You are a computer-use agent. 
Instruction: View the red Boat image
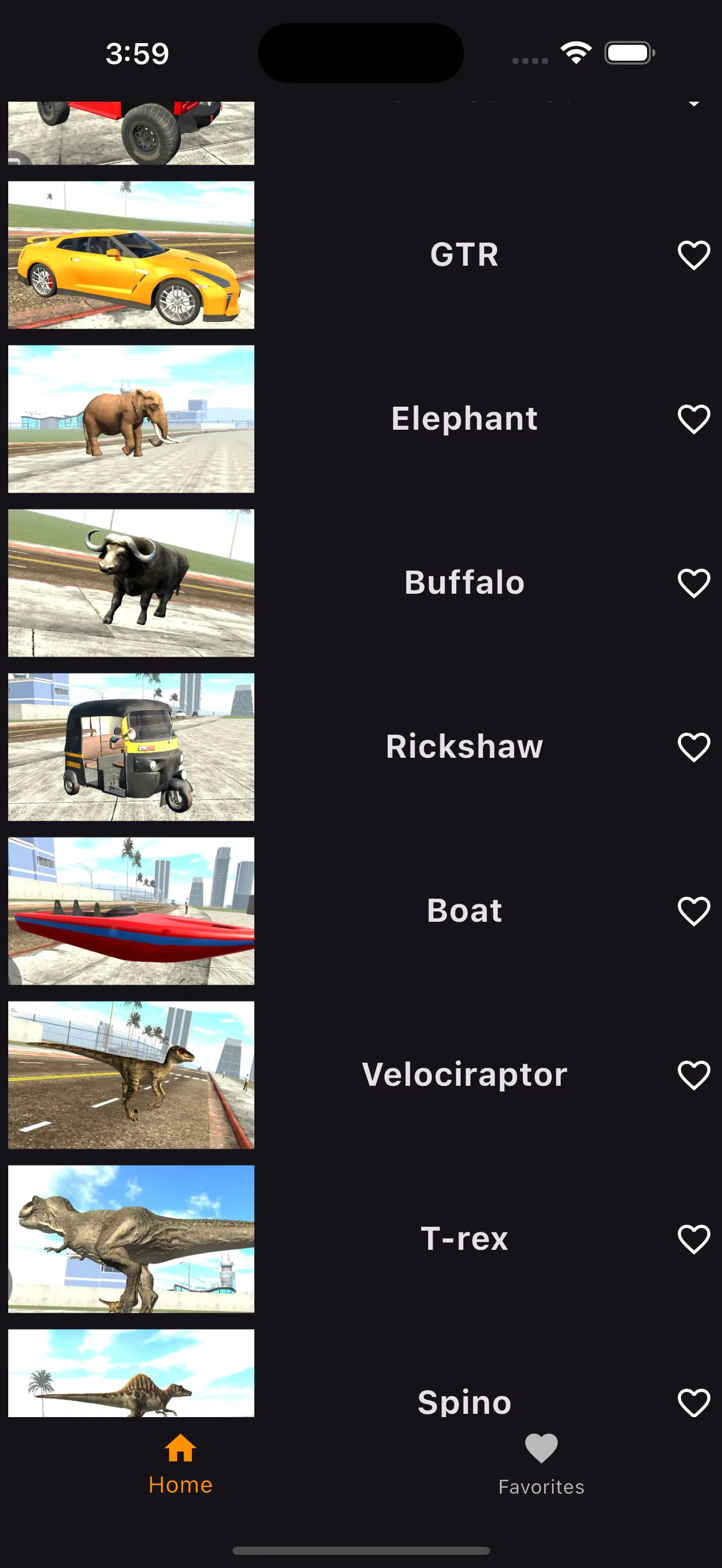[x=131, y=911]
